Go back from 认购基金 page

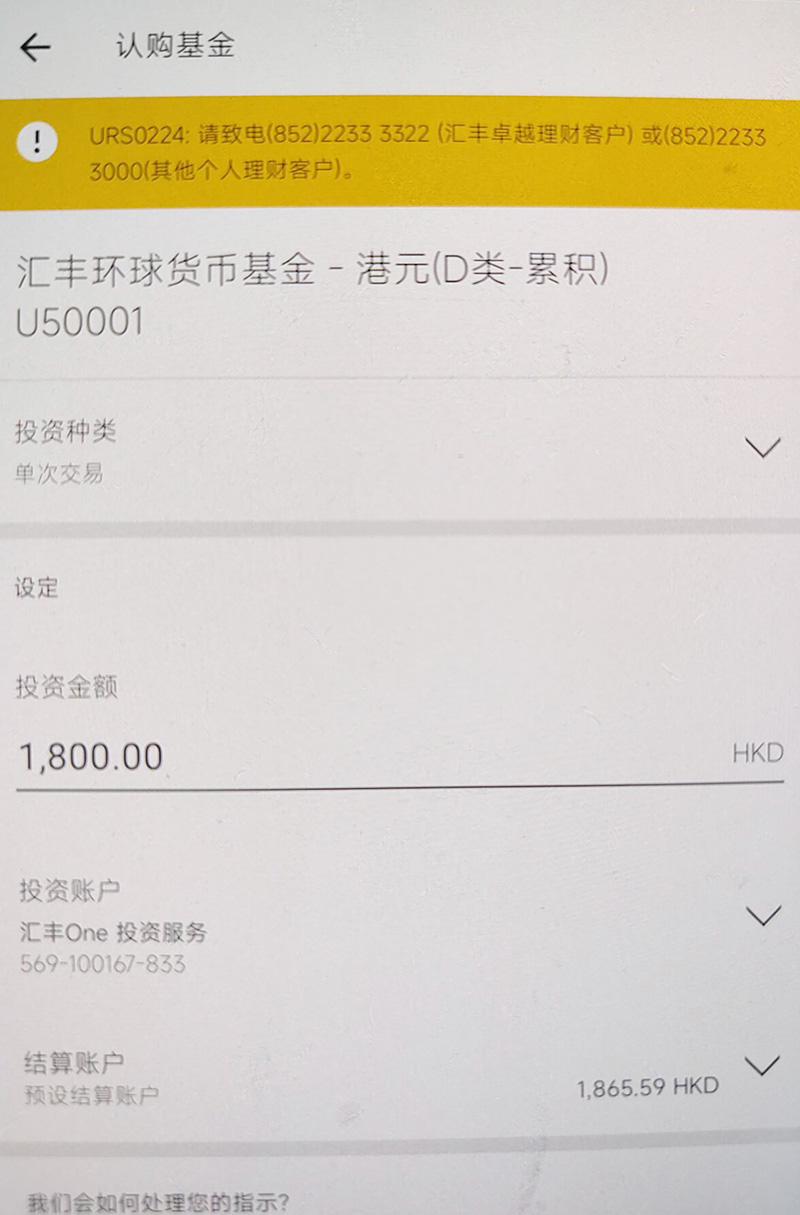pyautogui.click(x=36, y=47)
